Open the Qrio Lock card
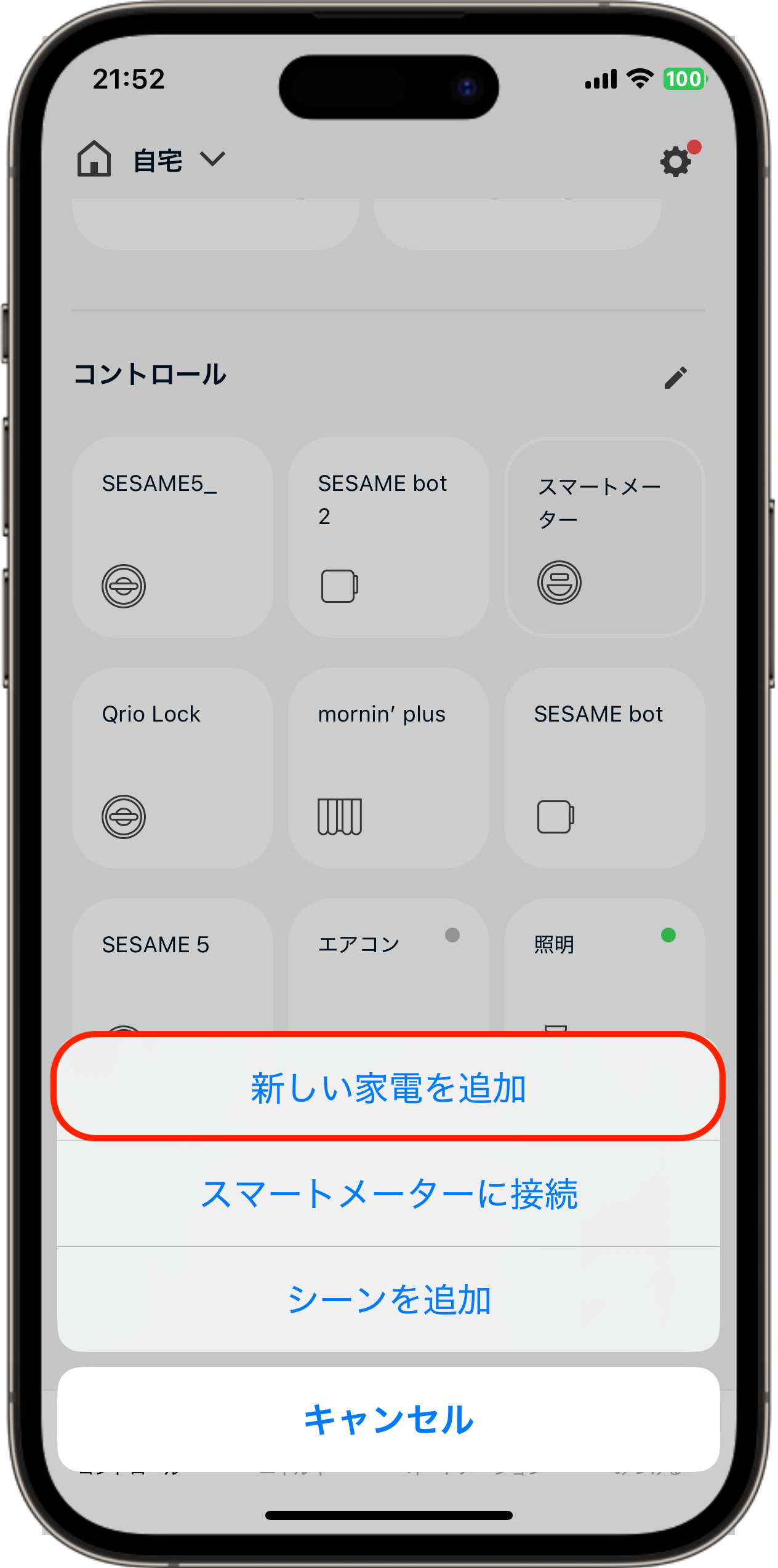 coord(172,768)
